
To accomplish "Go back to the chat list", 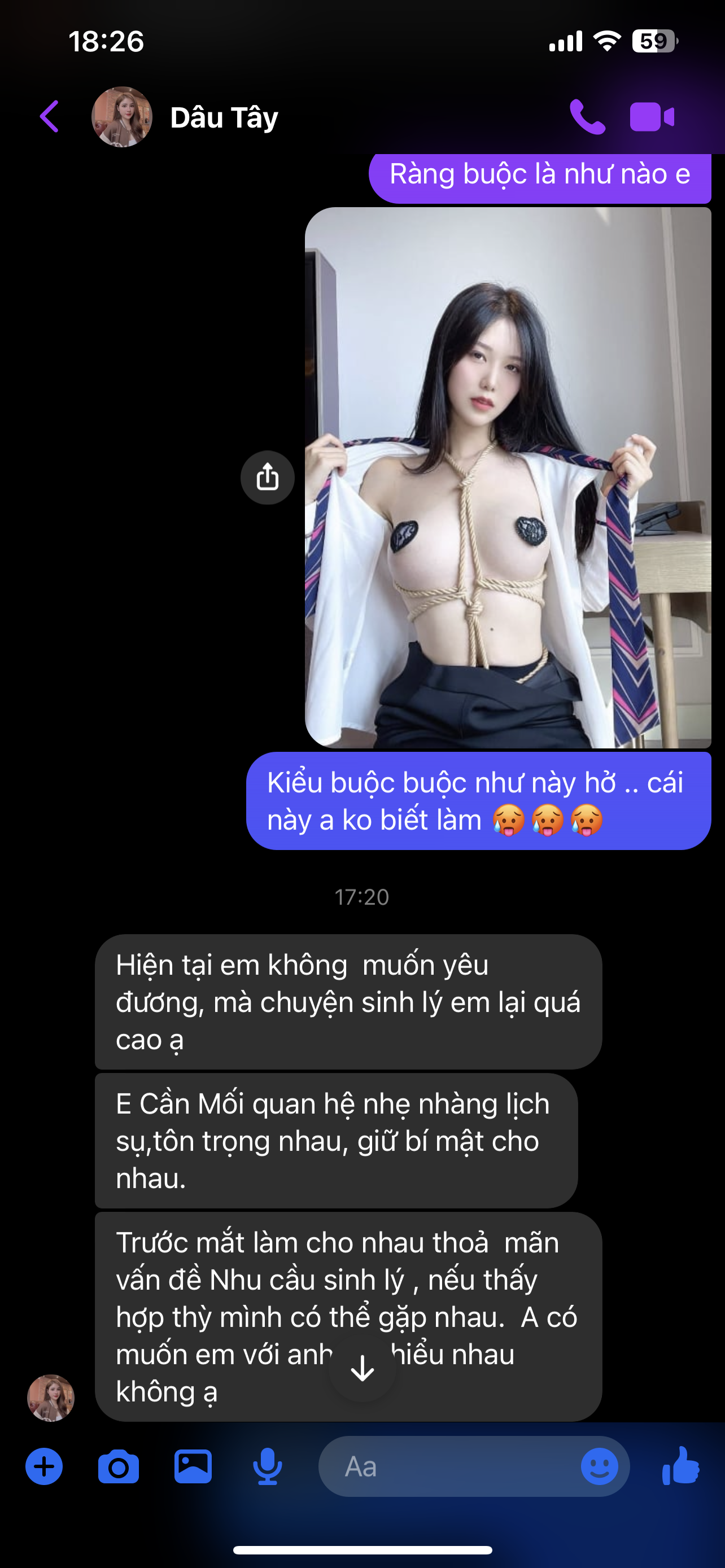I will pos(50,116).
